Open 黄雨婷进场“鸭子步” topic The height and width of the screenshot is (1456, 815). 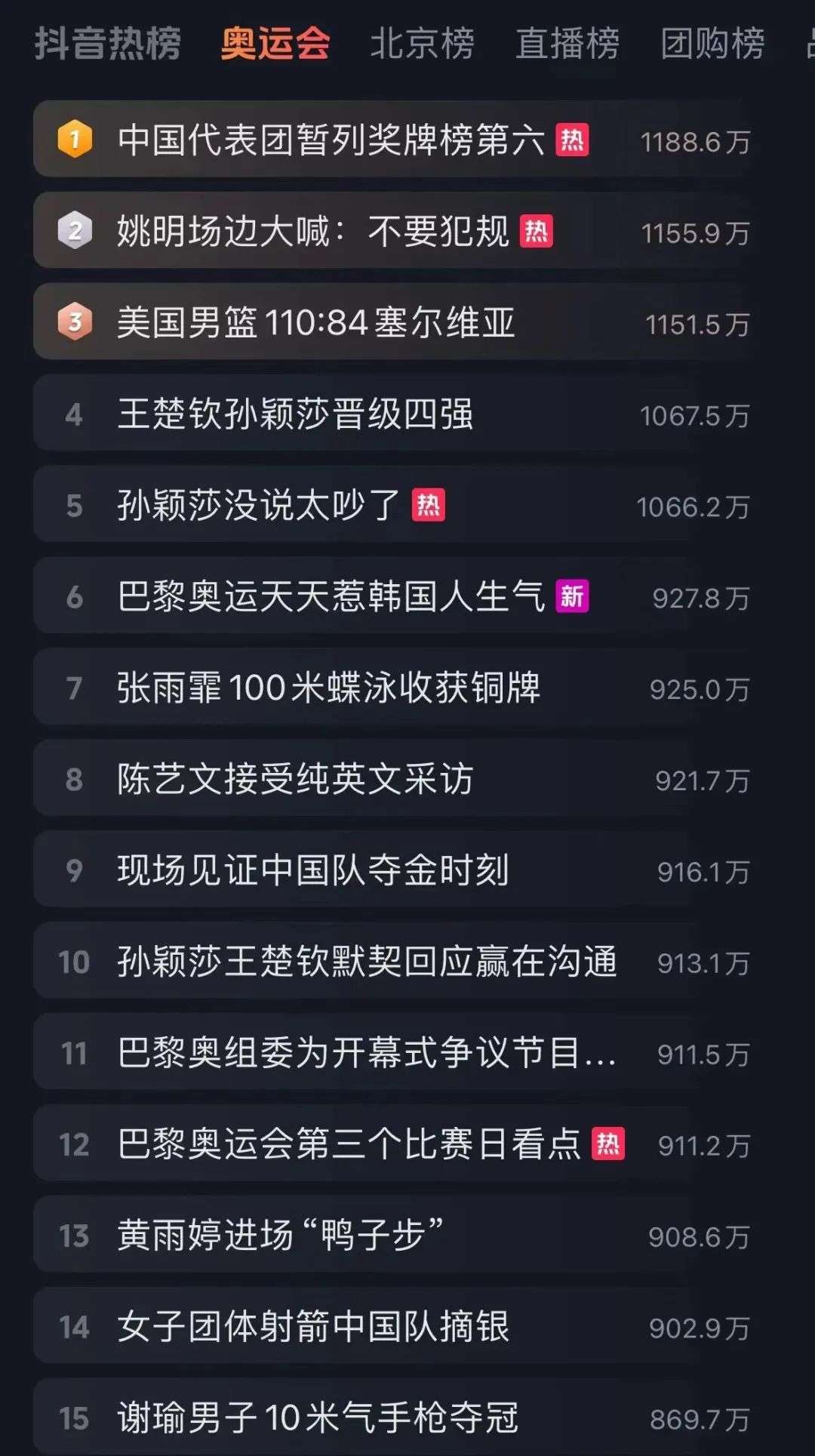click(392, 1235)
